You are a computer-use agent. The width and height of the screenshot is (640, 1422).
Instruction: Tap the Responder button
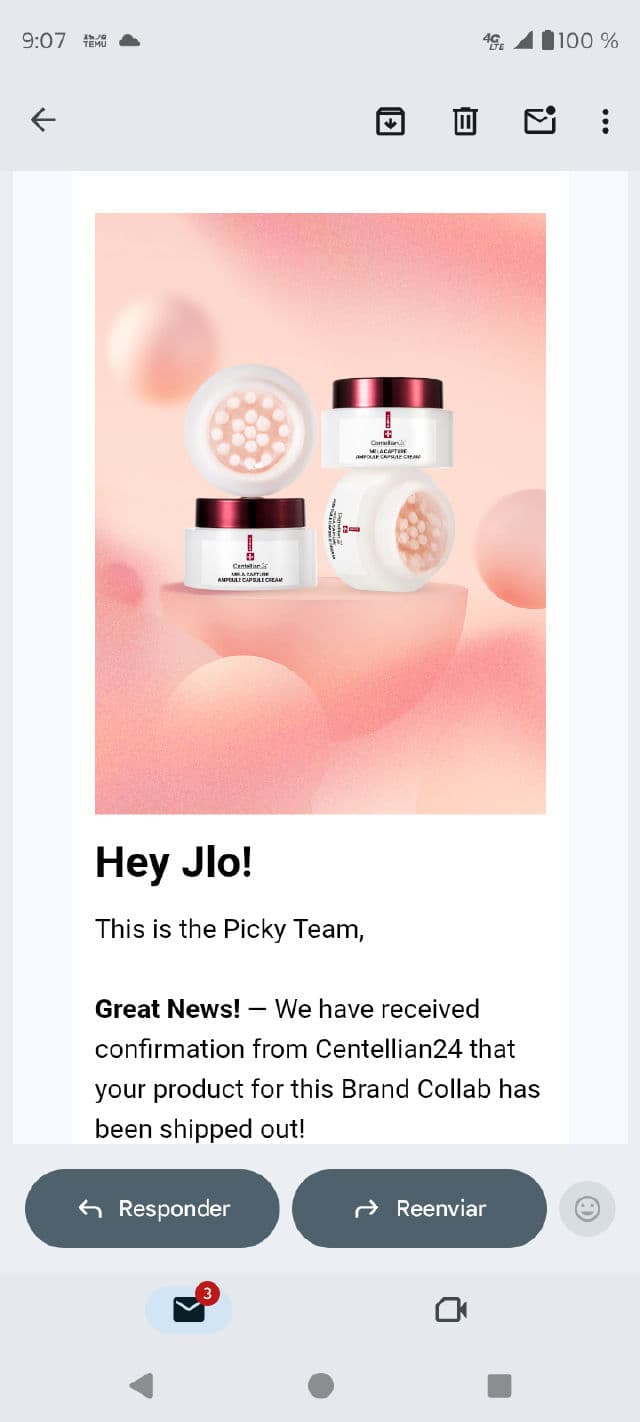(x=152, y=1208)
